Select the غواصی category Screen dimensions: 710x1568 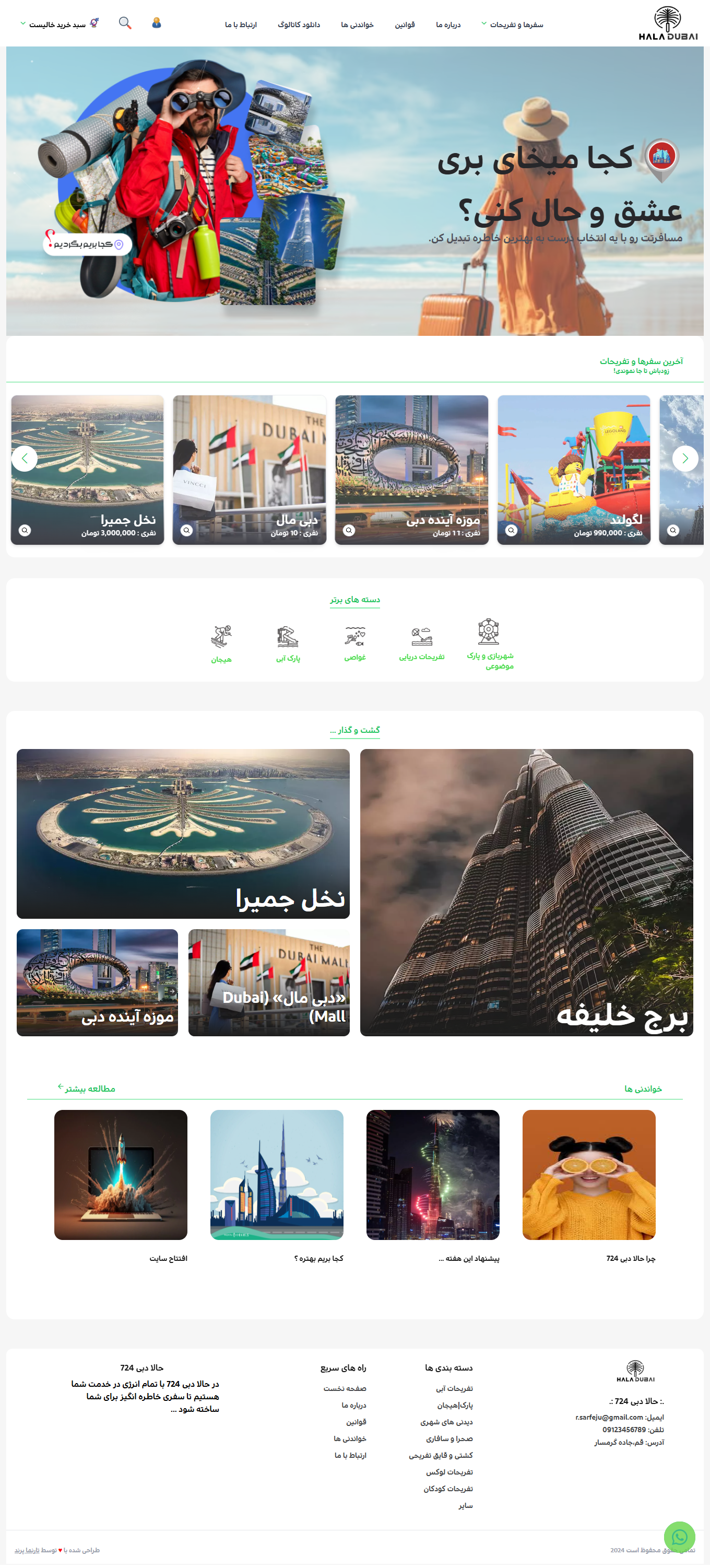354,643
